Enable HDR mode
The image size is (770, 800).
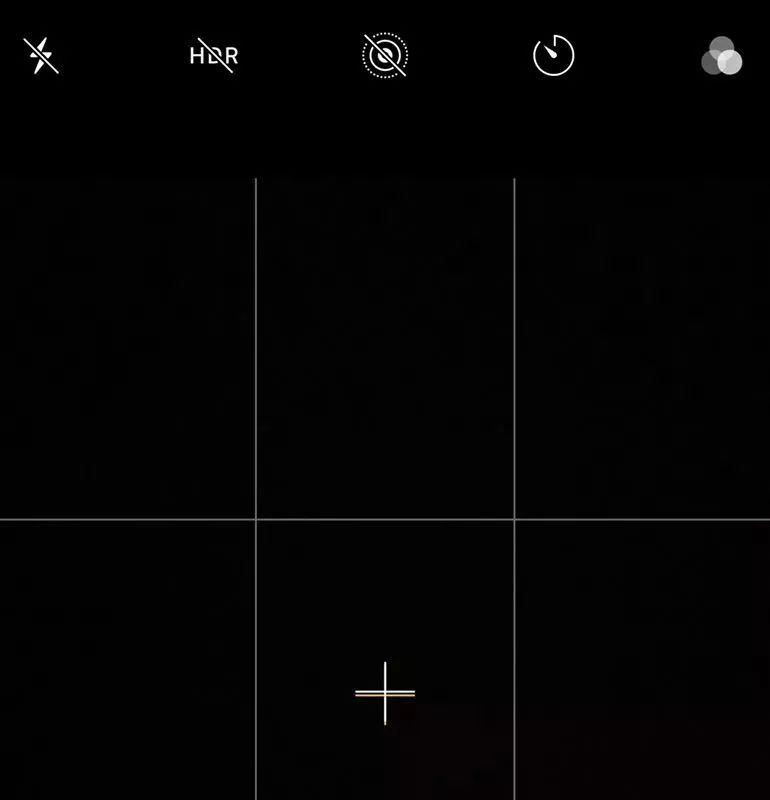214,56
